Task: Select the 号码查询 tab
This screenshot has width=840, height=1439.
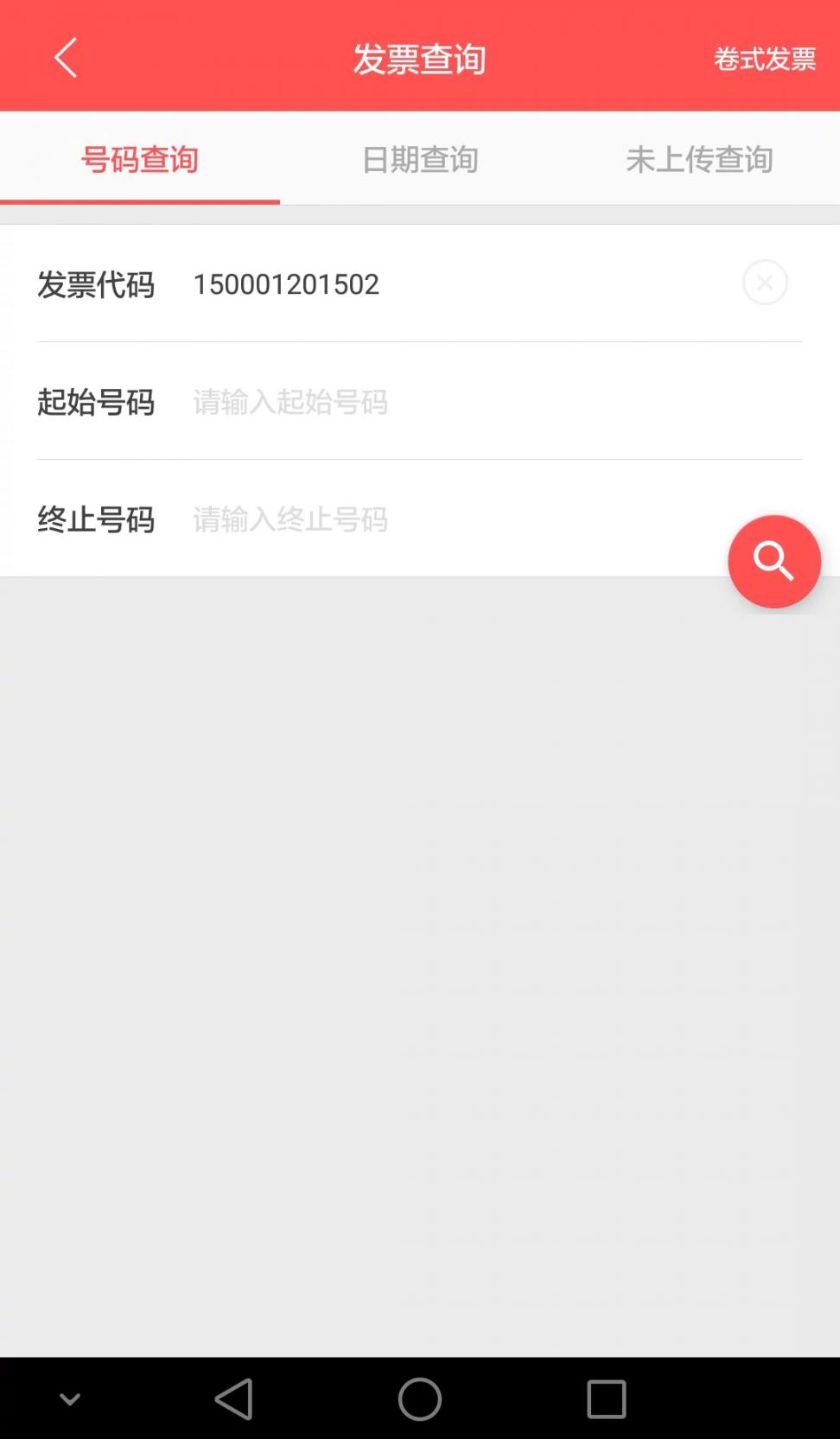Action: pos(140,160)
